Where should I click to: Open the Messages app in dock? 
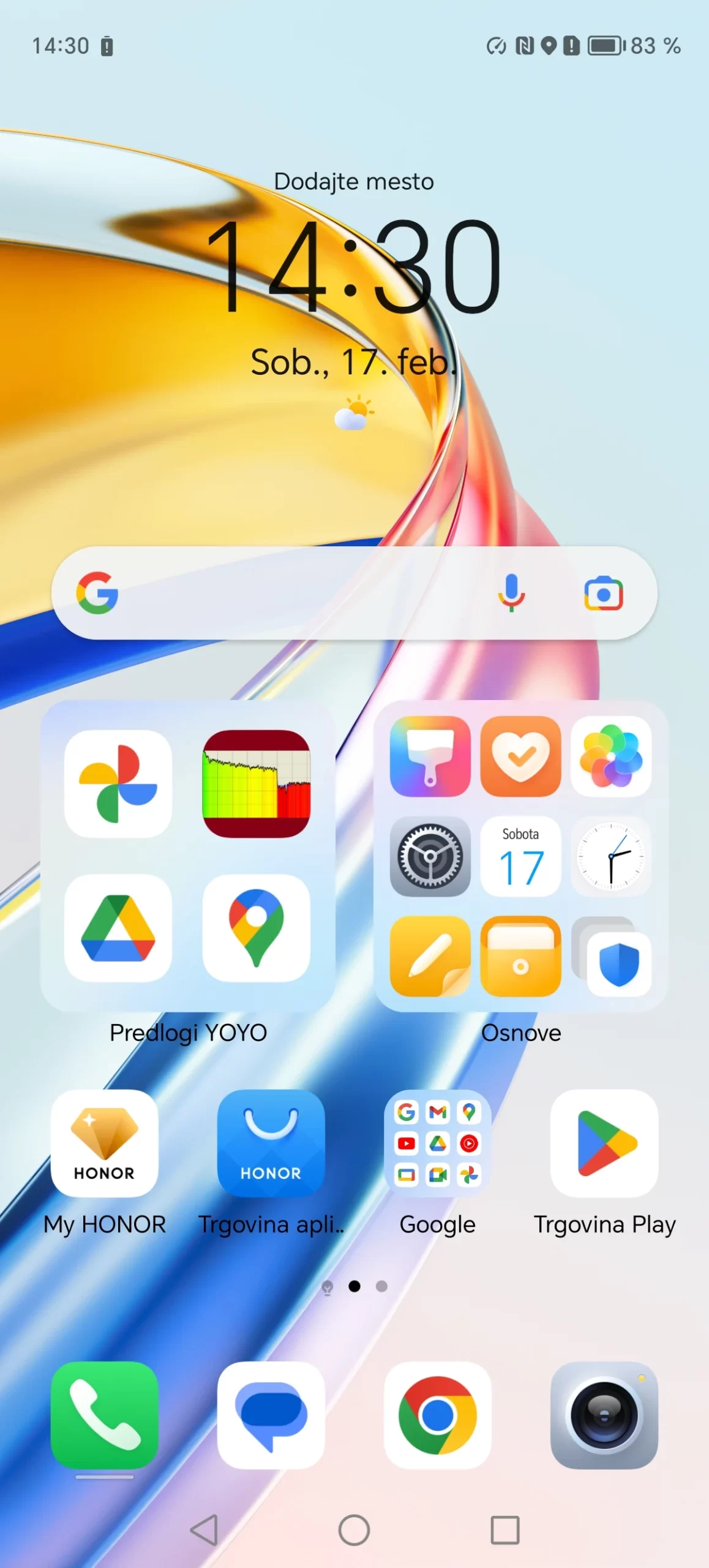pos(271,1415)
